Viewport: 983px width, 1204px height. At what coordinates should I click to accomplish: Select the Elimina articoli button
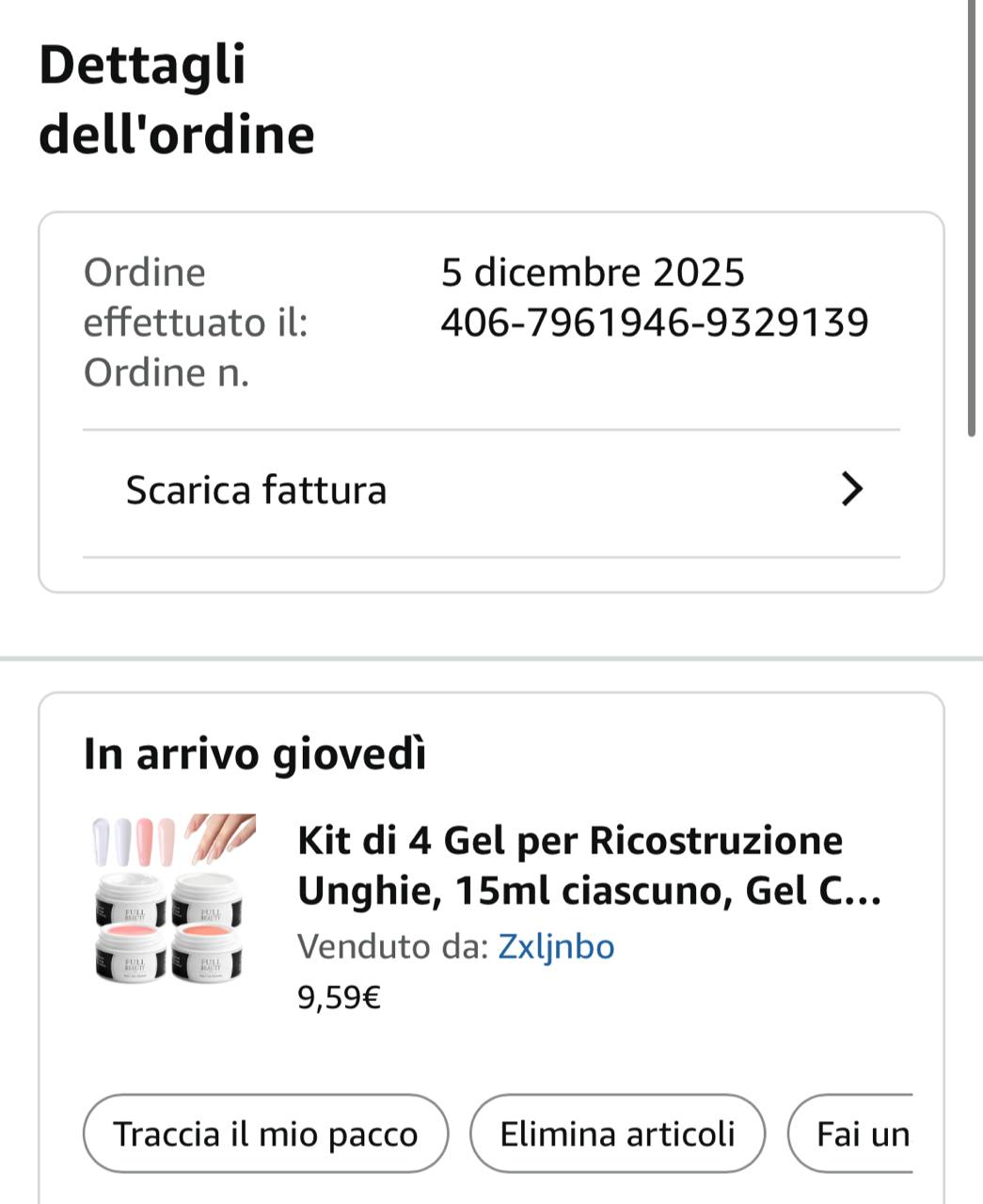(617, 1133)
